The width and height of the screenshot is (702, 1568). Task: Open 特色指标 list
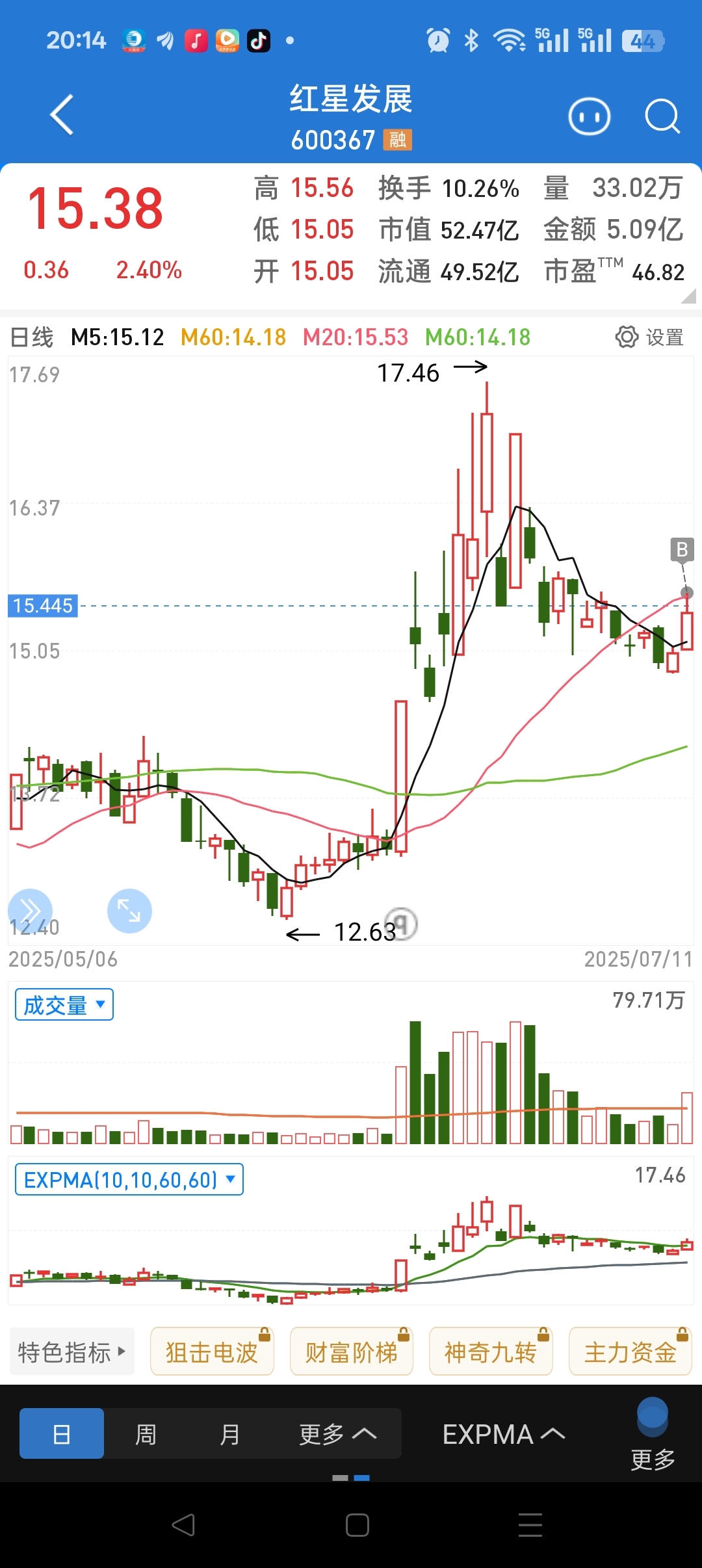coord(72,1352)
